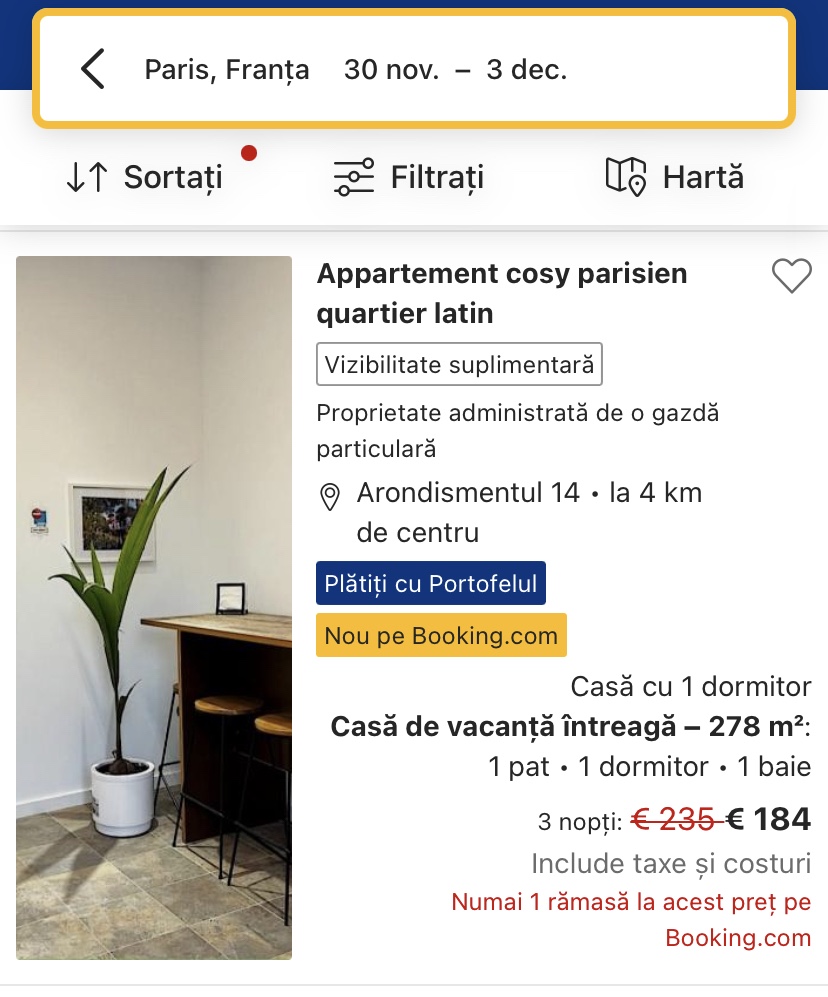Open the Filtrați filter options
This screenshot has height=997, width=828.
click(x=408, y=178)
